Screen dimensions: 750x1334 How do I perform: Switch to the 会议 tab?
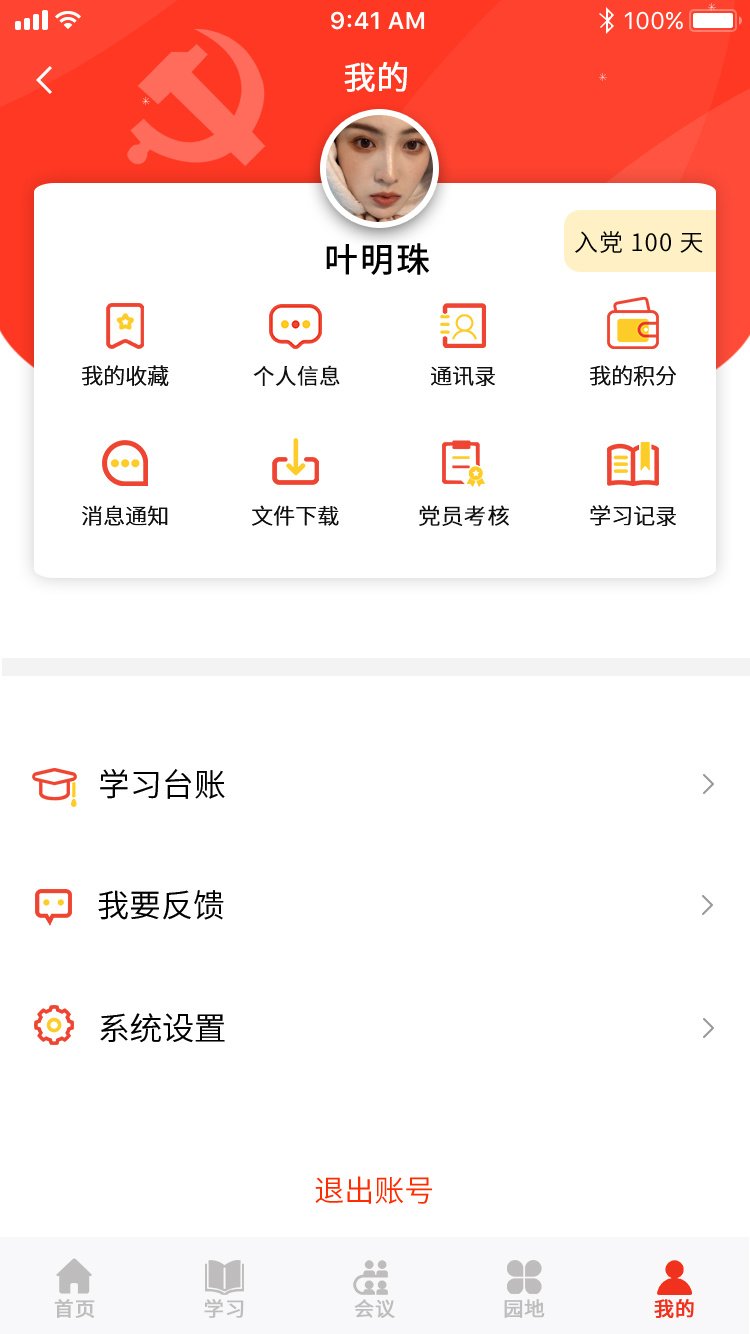(374, 1288)
